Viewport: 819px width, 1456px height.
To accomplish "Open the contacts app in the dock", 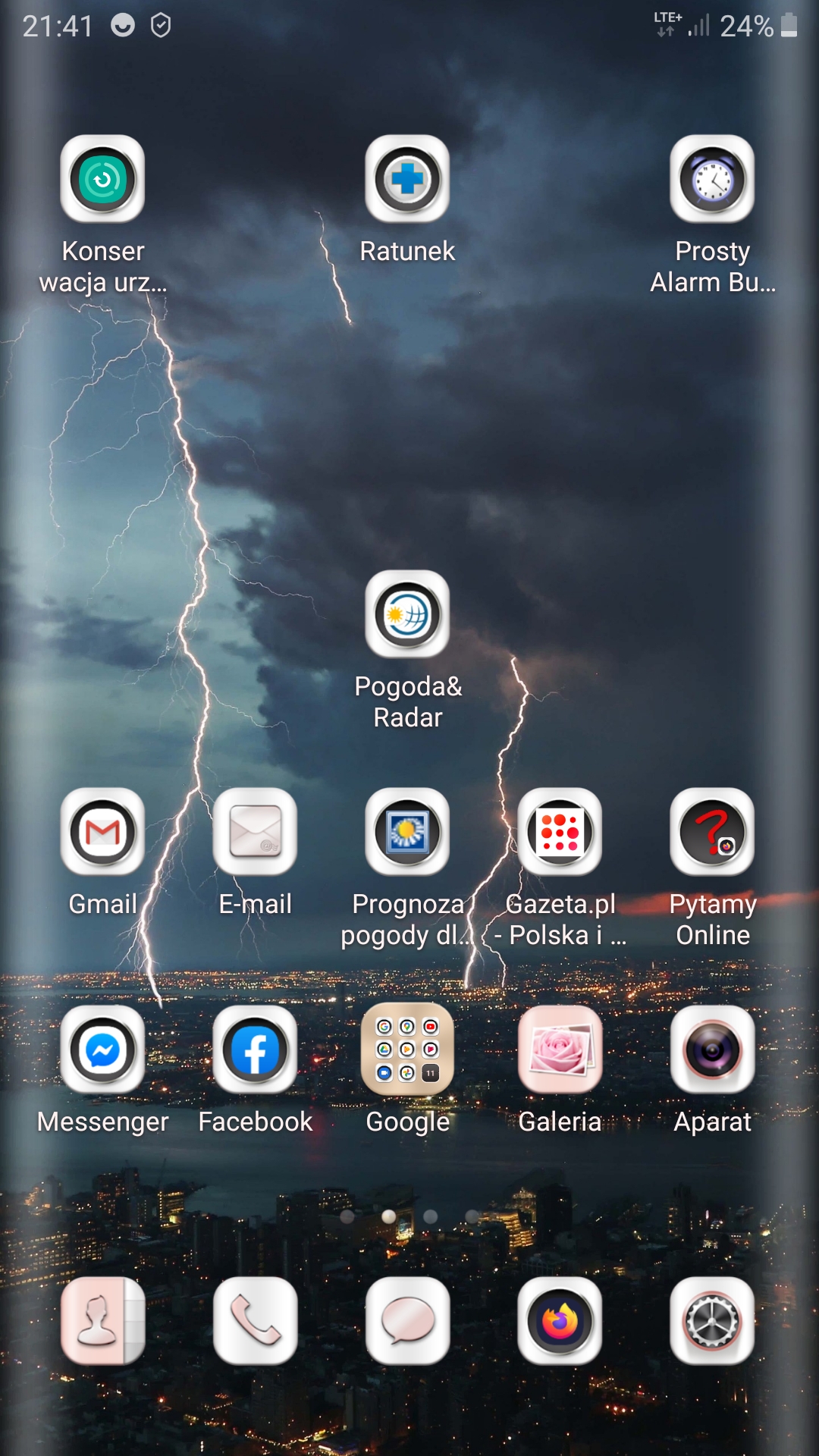I will click(x=102, y=1321).
